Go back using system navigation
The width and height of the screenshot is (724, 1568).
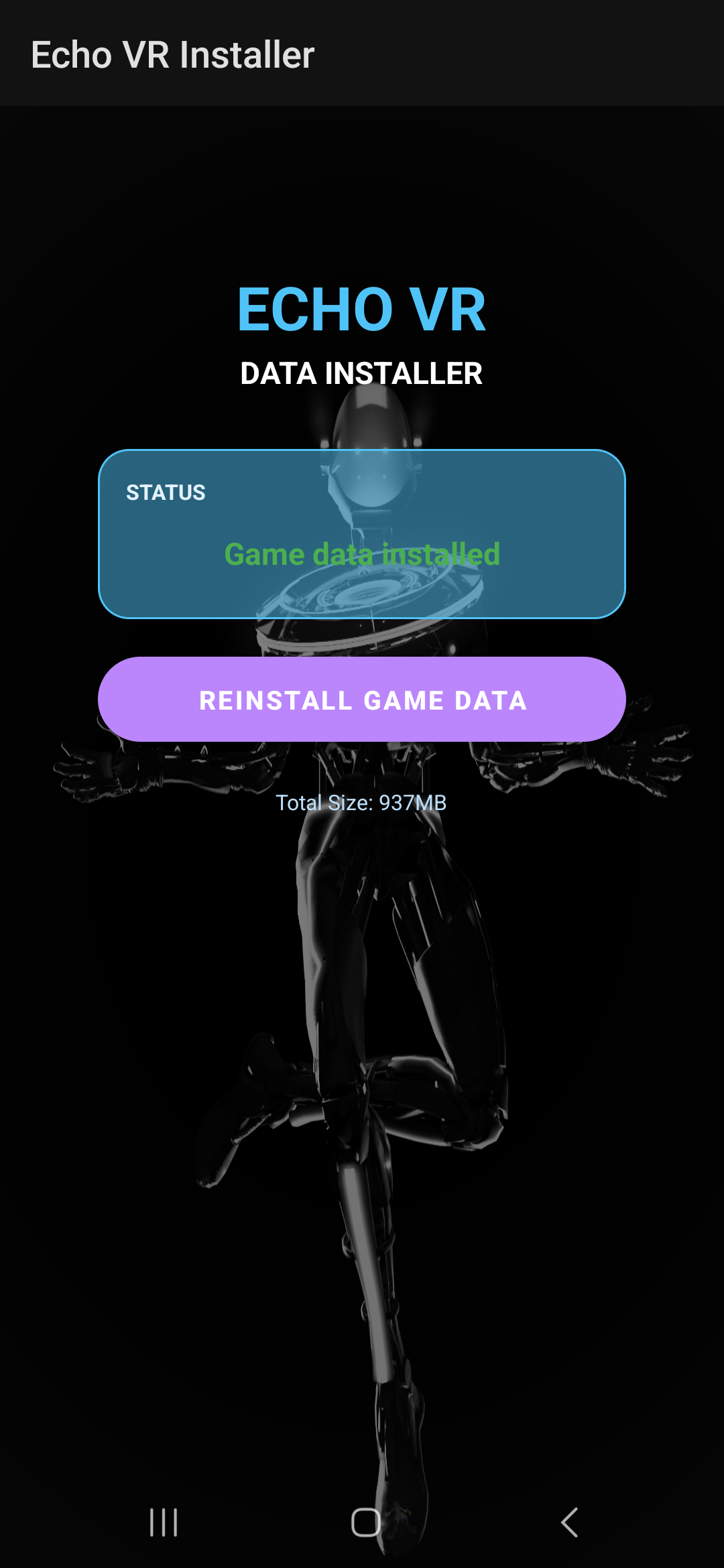click(569, 1522)
